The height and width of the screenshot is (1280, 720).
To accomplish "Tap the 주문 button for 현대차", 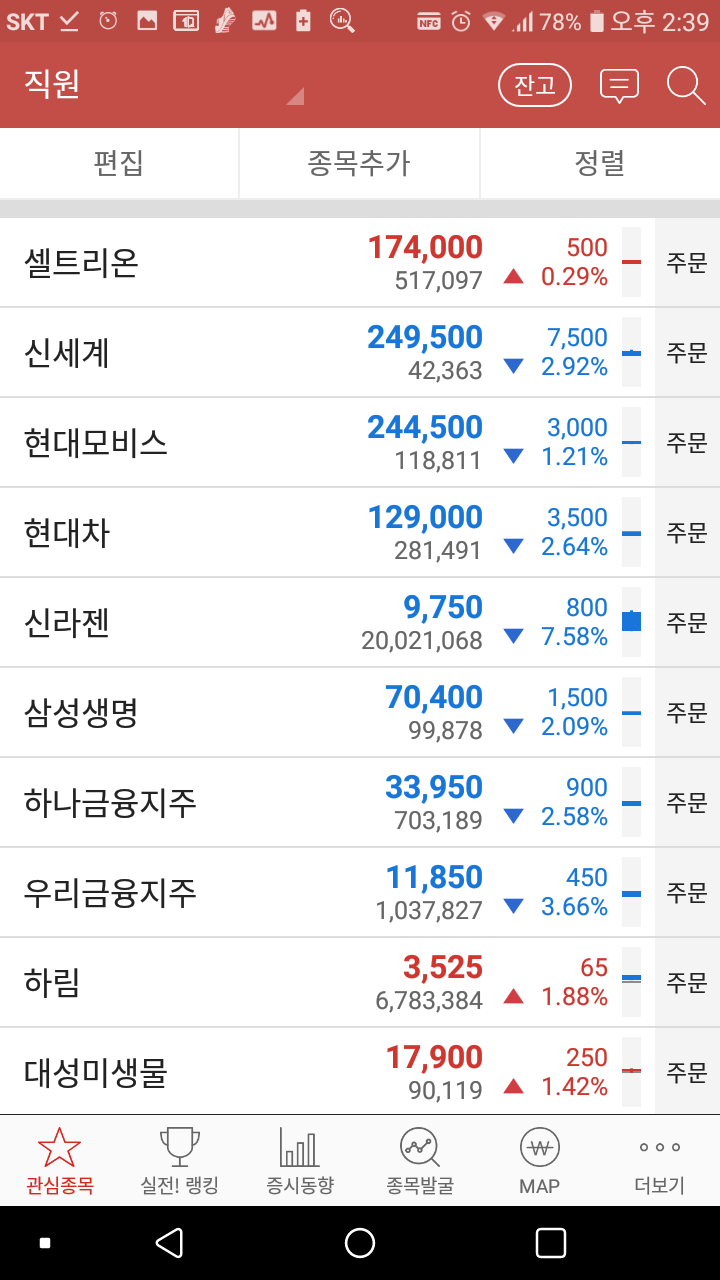I will (x=687, y=533).
